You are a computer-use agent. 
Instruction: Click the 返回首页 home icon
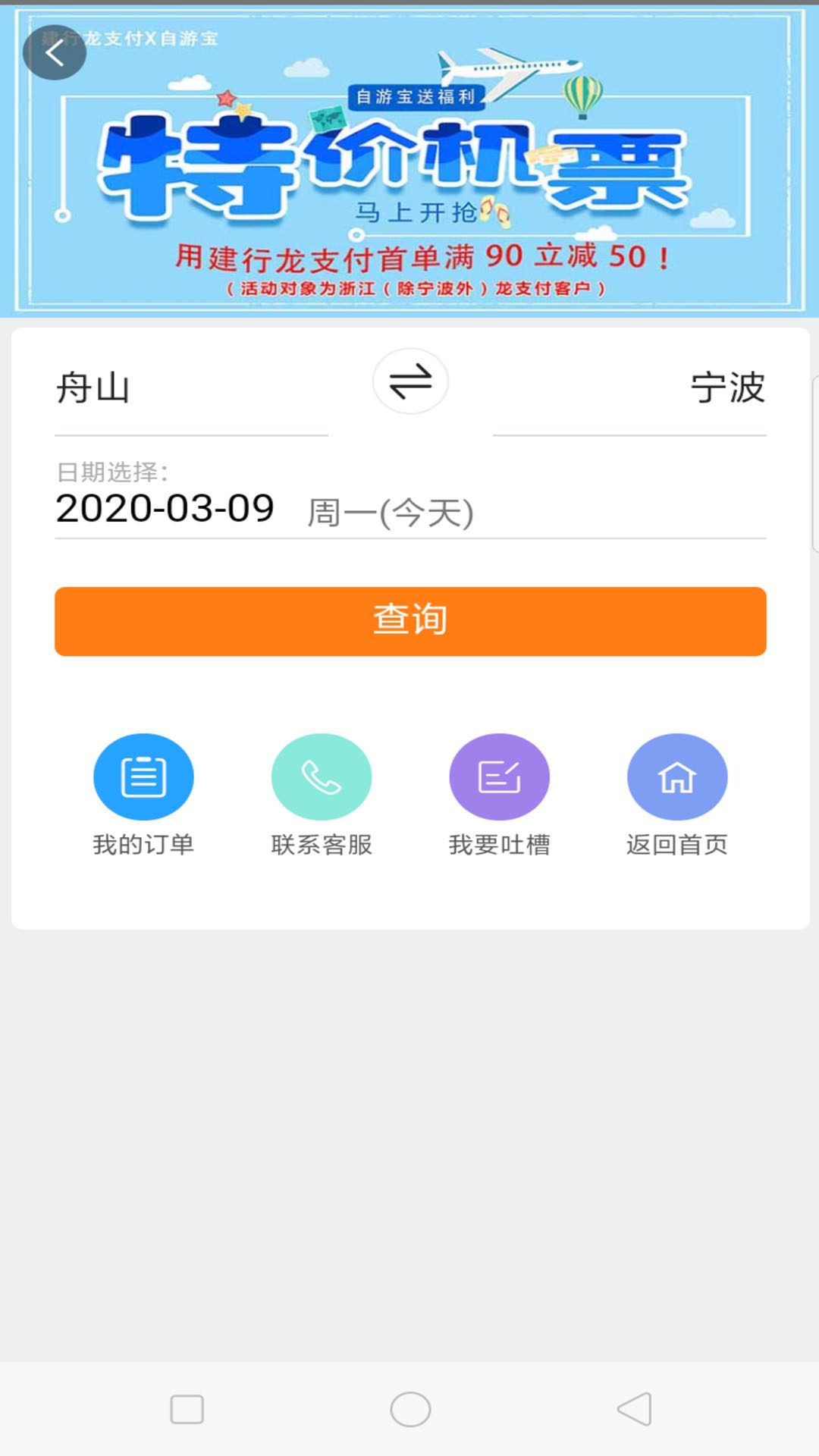677,776
